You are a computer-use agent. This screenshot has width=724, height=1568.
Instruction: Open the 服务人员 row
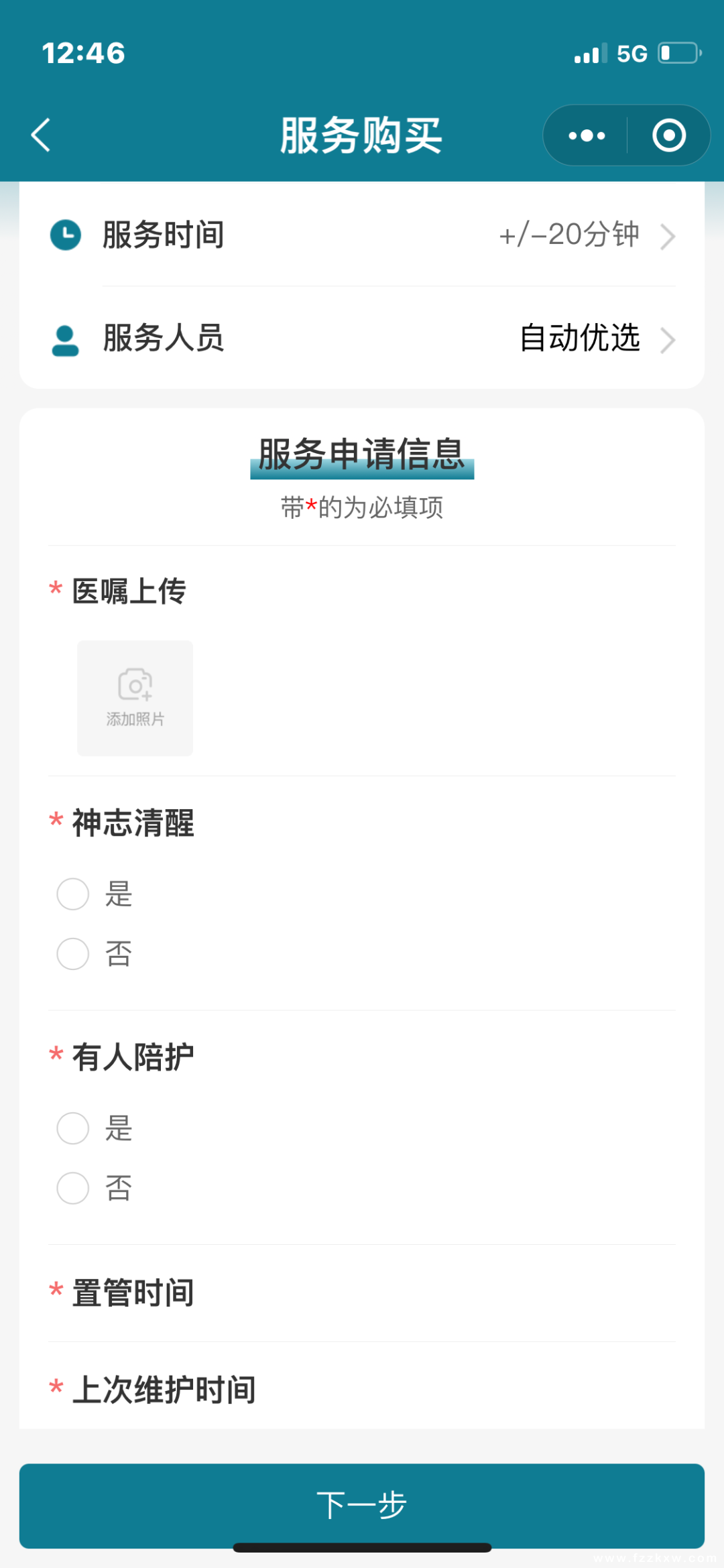tap(362, 338)
